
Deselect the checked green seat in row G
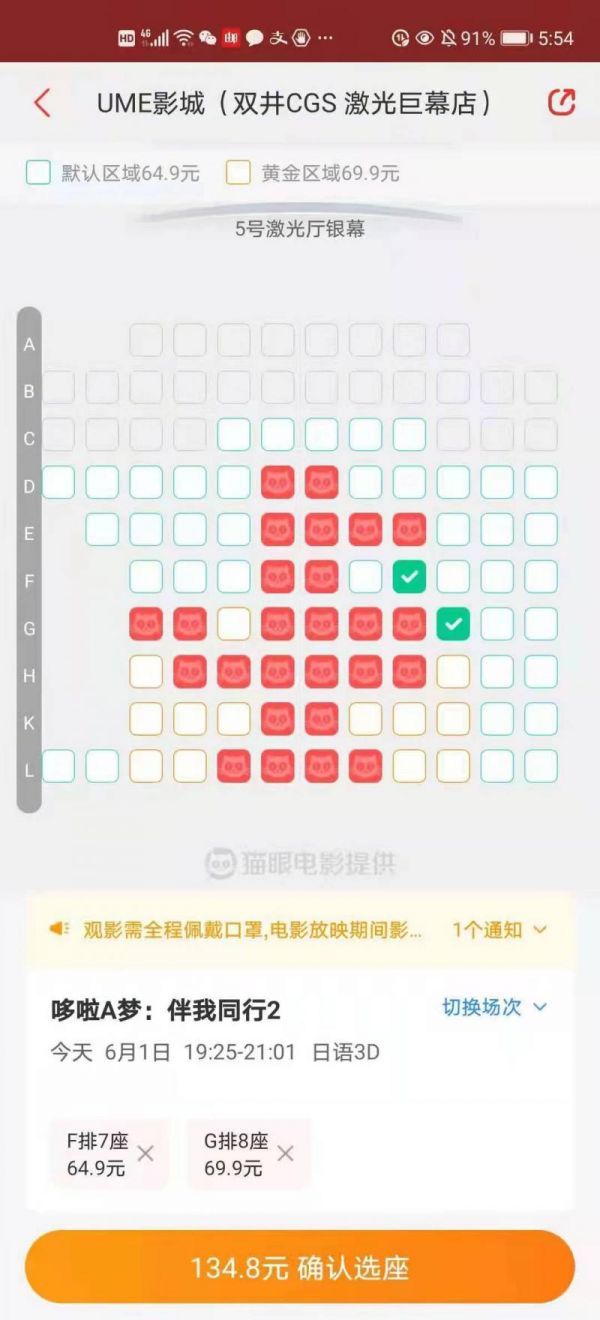(453, 623)
